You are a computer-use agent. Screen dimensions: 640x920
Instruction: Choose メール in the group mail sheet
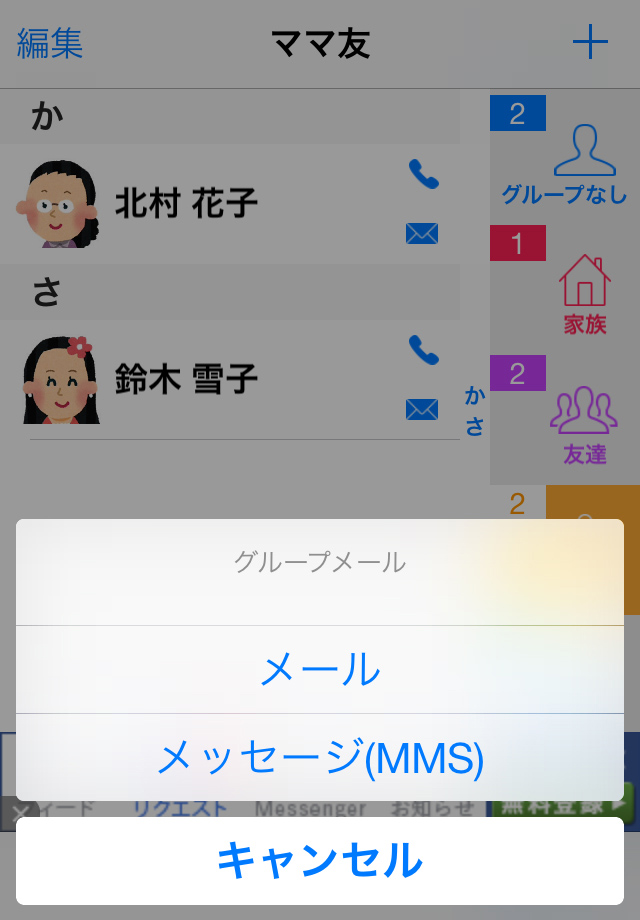[320, 669]
